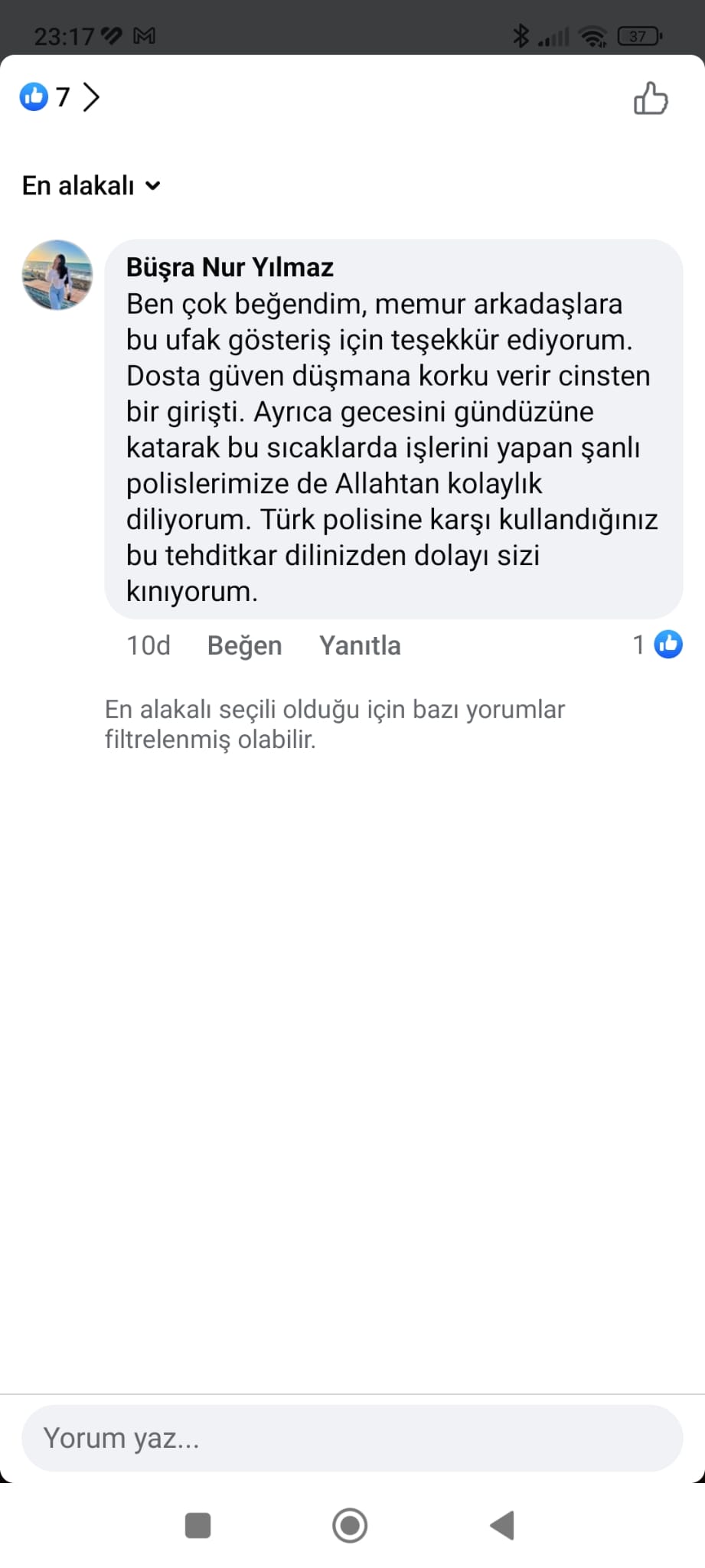Go to the system home screen
705x1568 pixels.
point(350,1525)
